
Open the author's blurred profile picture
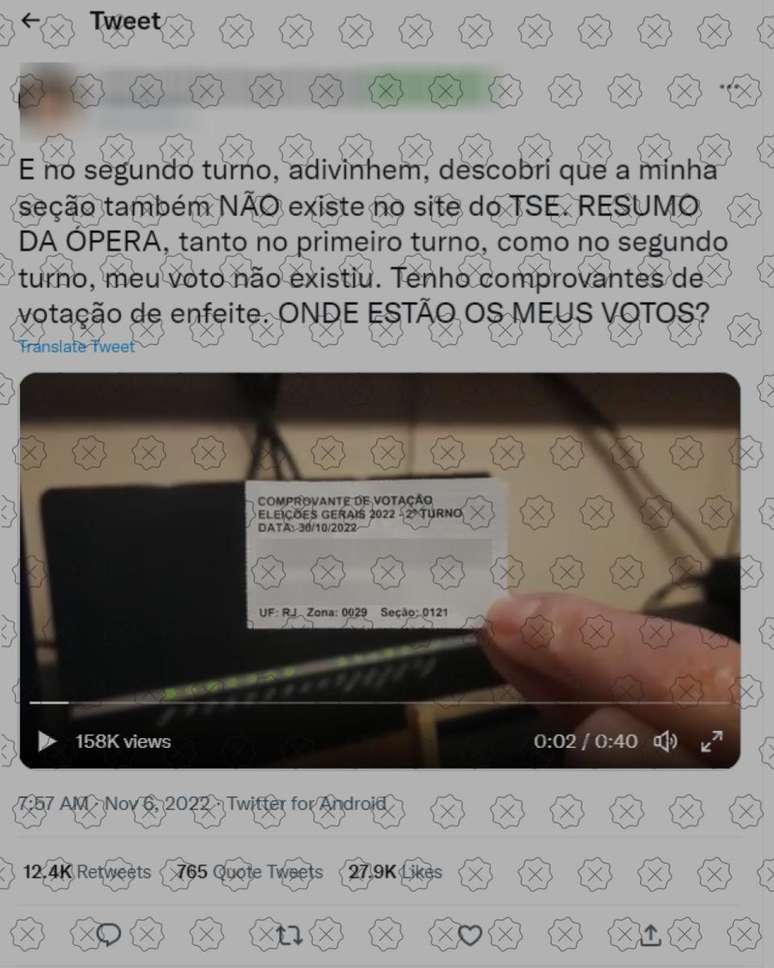45,102
